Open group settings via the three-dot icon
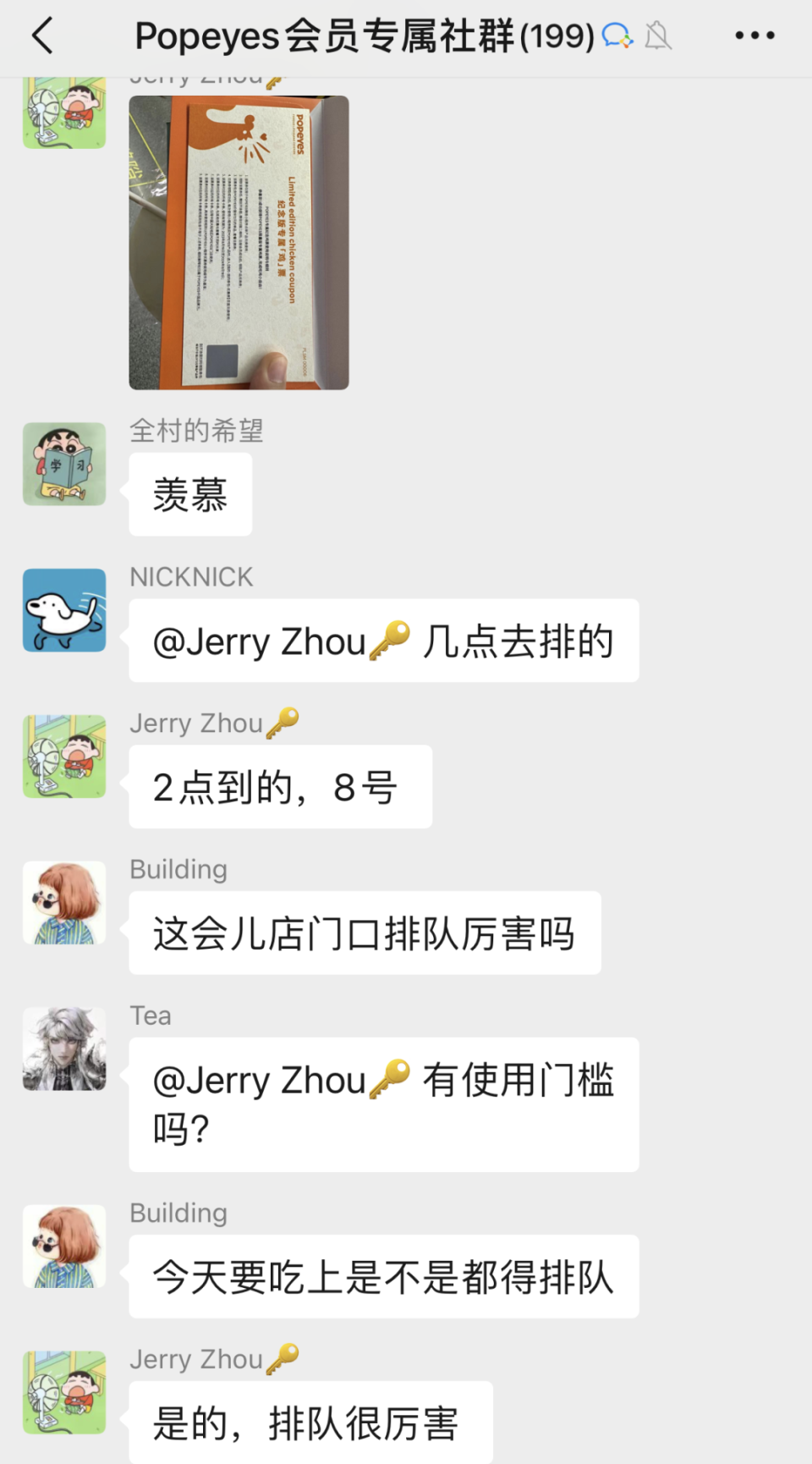This screenshot has height=1464, width=812. pyautogui.click(x=755, y=36)
